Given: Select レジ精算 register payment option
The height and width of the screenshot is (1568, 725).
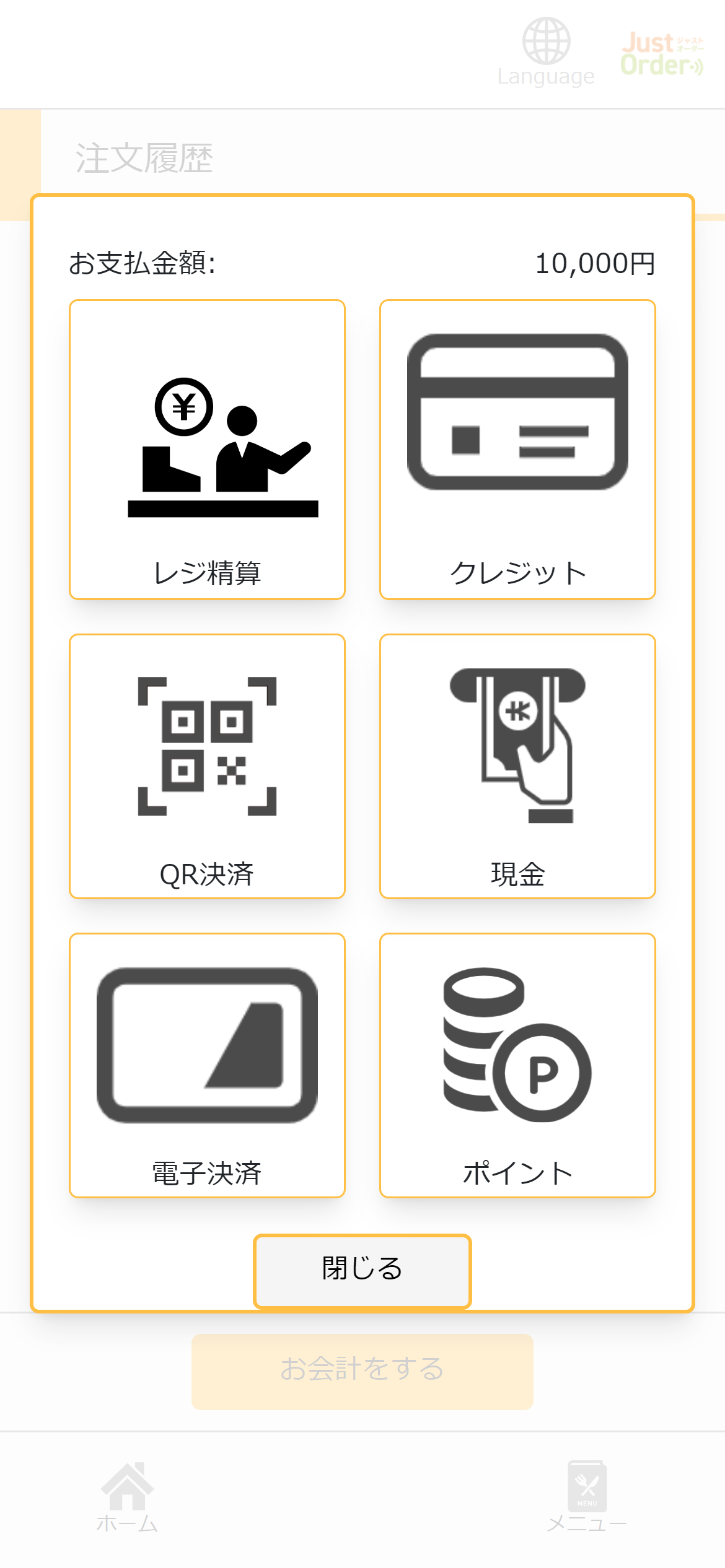Looking at the screenshot, I should point(207,450).
